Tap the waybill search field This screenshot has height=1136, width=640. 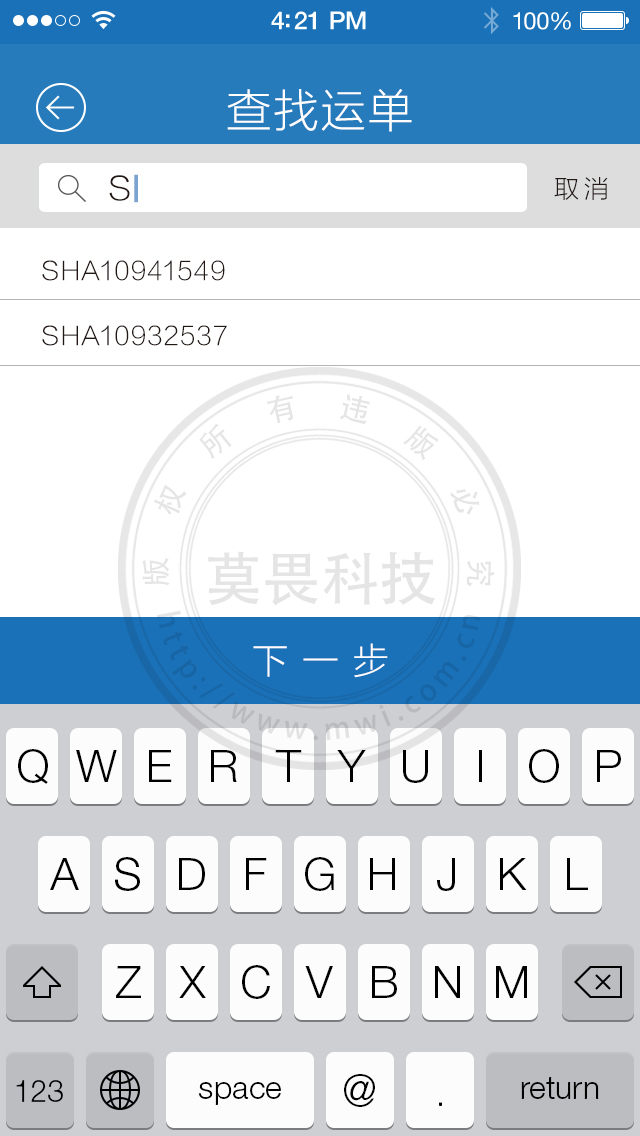tap(283, 188)
